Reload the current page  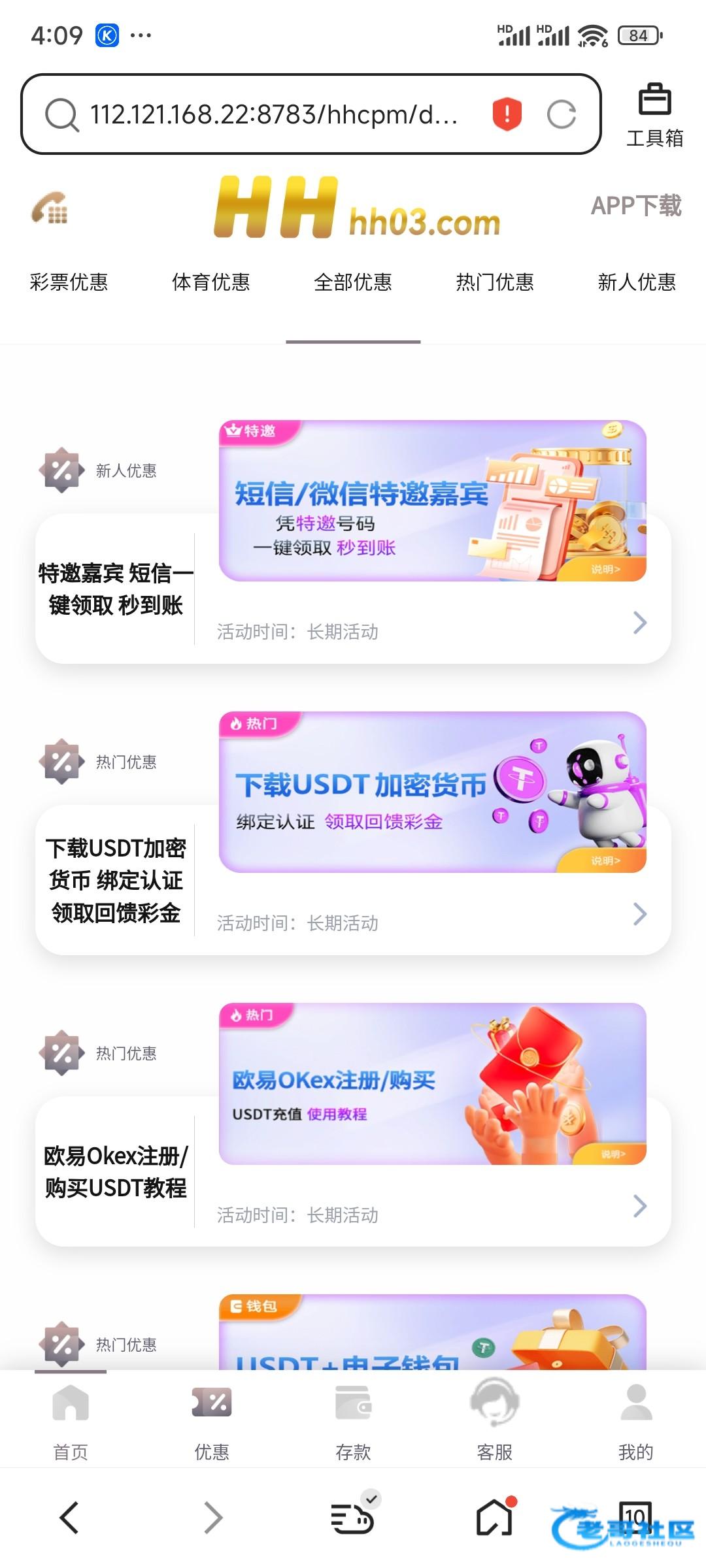tap(561, 114)
